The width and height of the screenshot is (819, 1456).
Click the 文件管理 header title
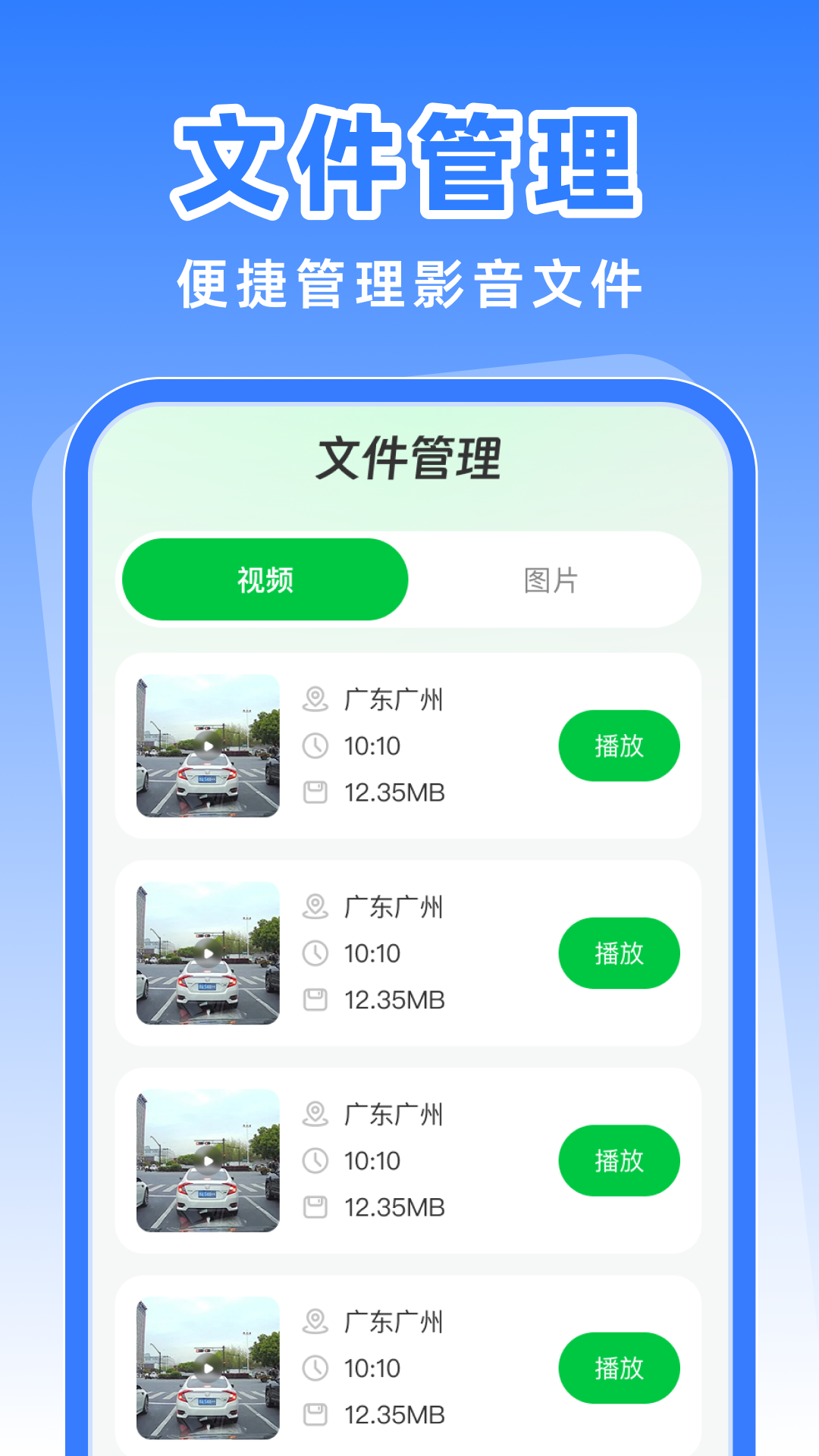[x=409, y=456]
